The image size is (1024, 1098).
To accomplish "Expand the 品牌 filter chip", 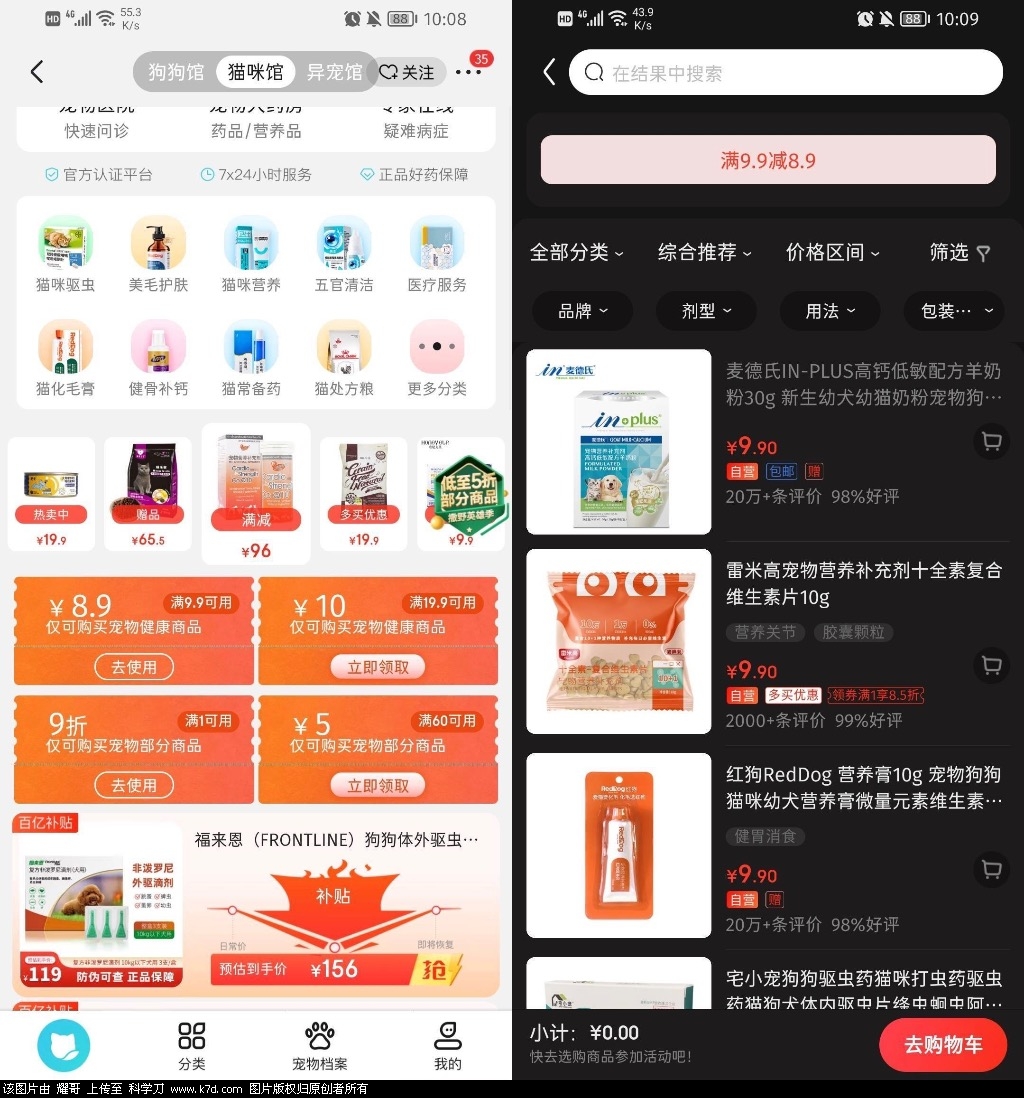I will click(582, 311).
